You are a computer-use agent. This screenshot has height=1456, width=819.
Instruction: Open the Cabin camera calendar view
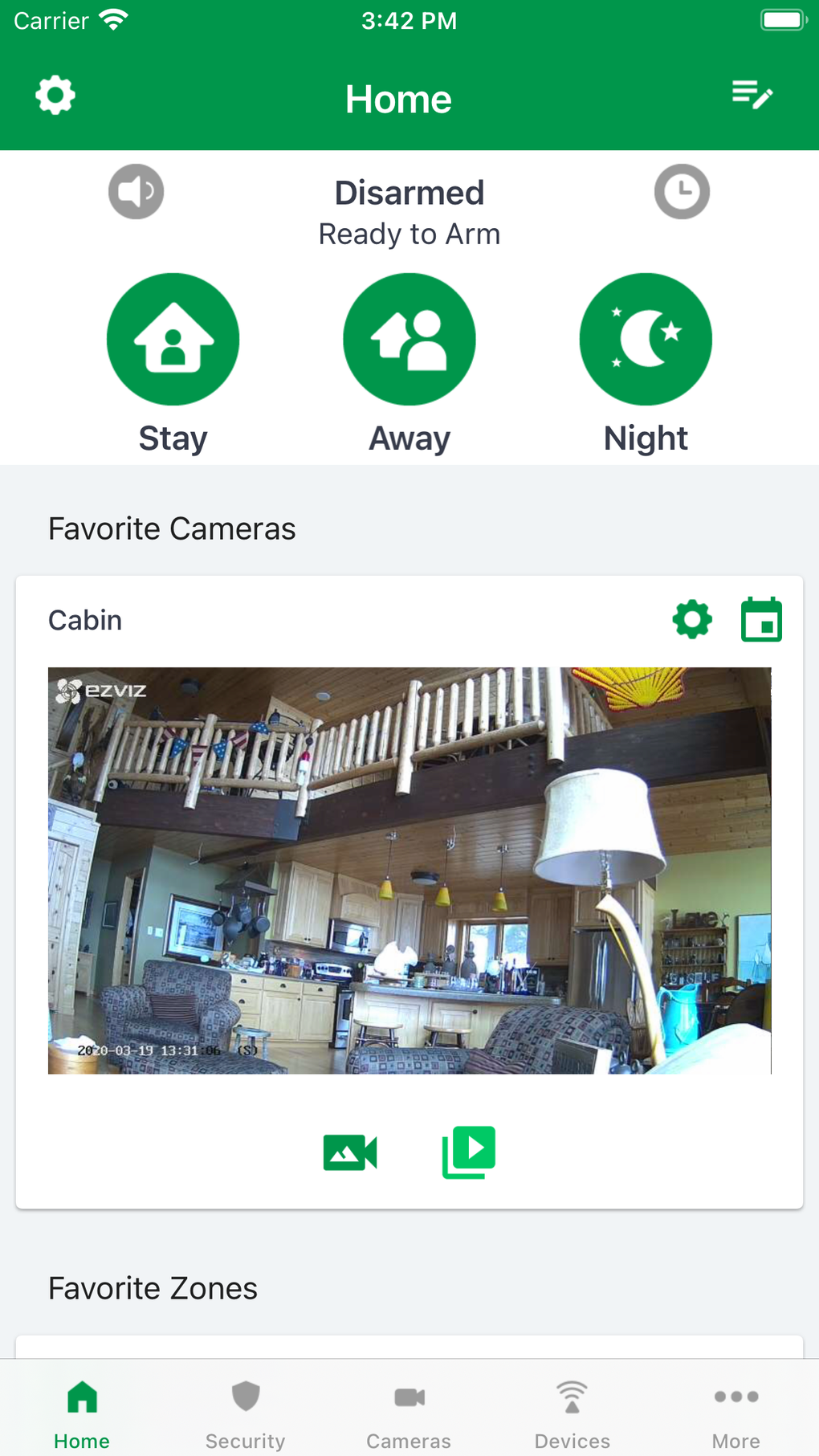coord(761,619)
